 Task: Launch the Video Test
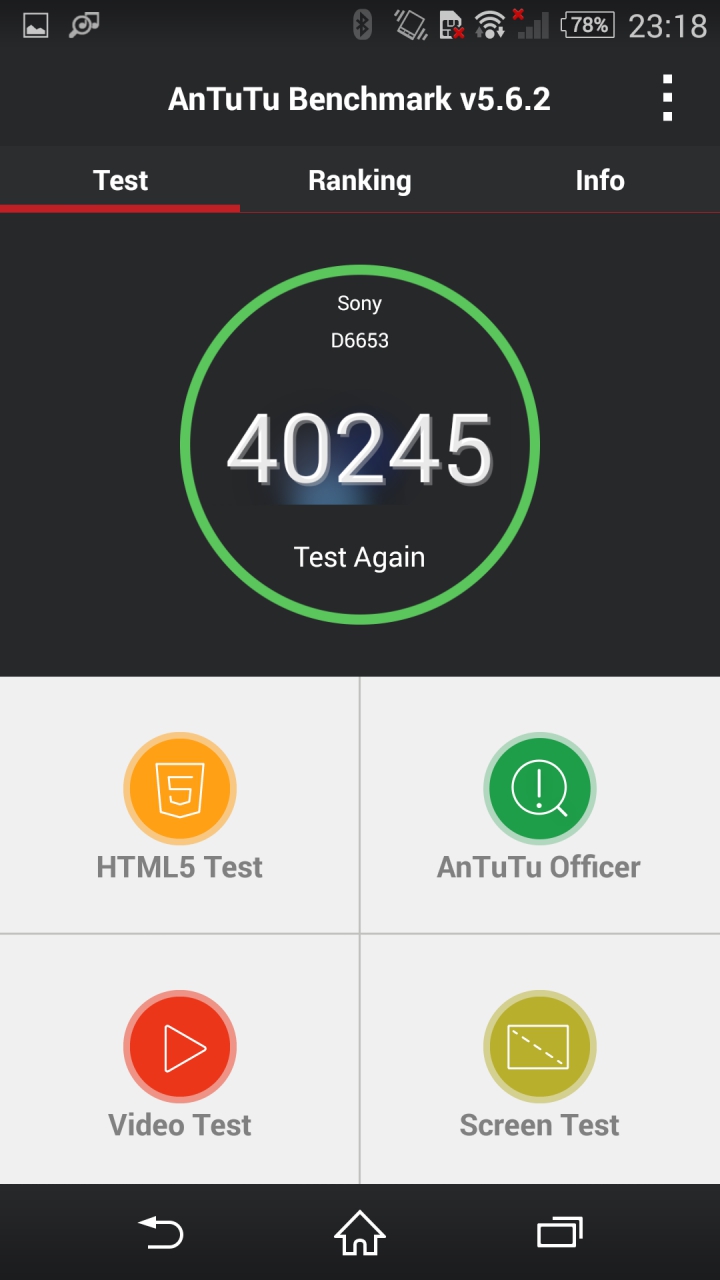coord(180,1064)
